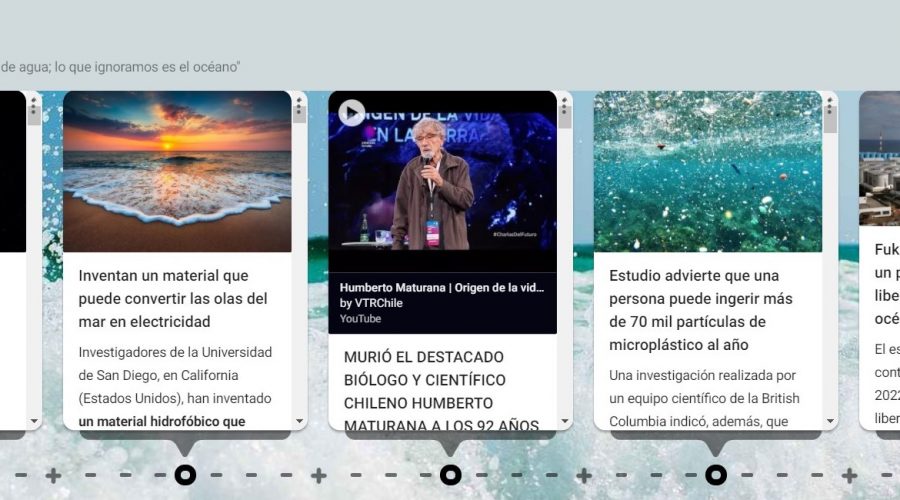
Task: Select timeline marker under Humberto Maturana card
Action: [x=451, y=474]
